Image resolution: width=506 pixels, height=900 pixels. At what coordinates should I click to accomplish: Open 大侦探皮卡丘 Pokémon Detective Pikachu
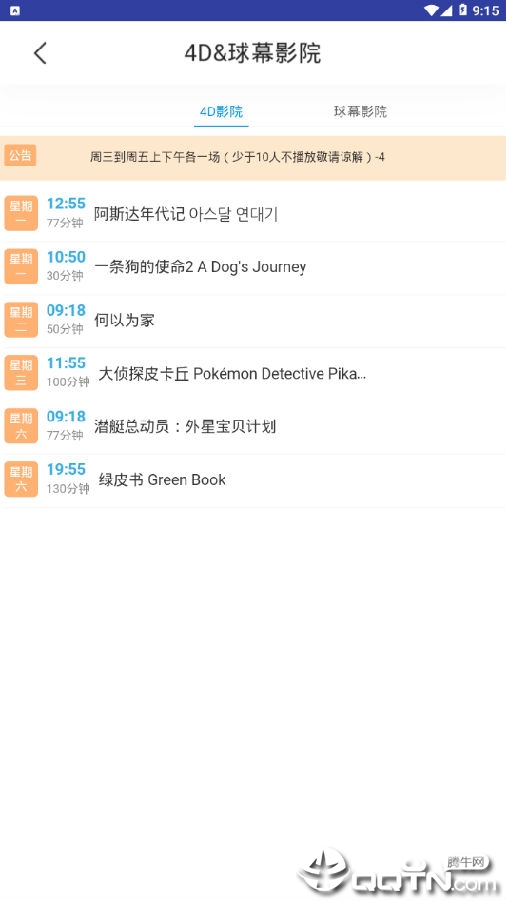[x=253, y=374]
